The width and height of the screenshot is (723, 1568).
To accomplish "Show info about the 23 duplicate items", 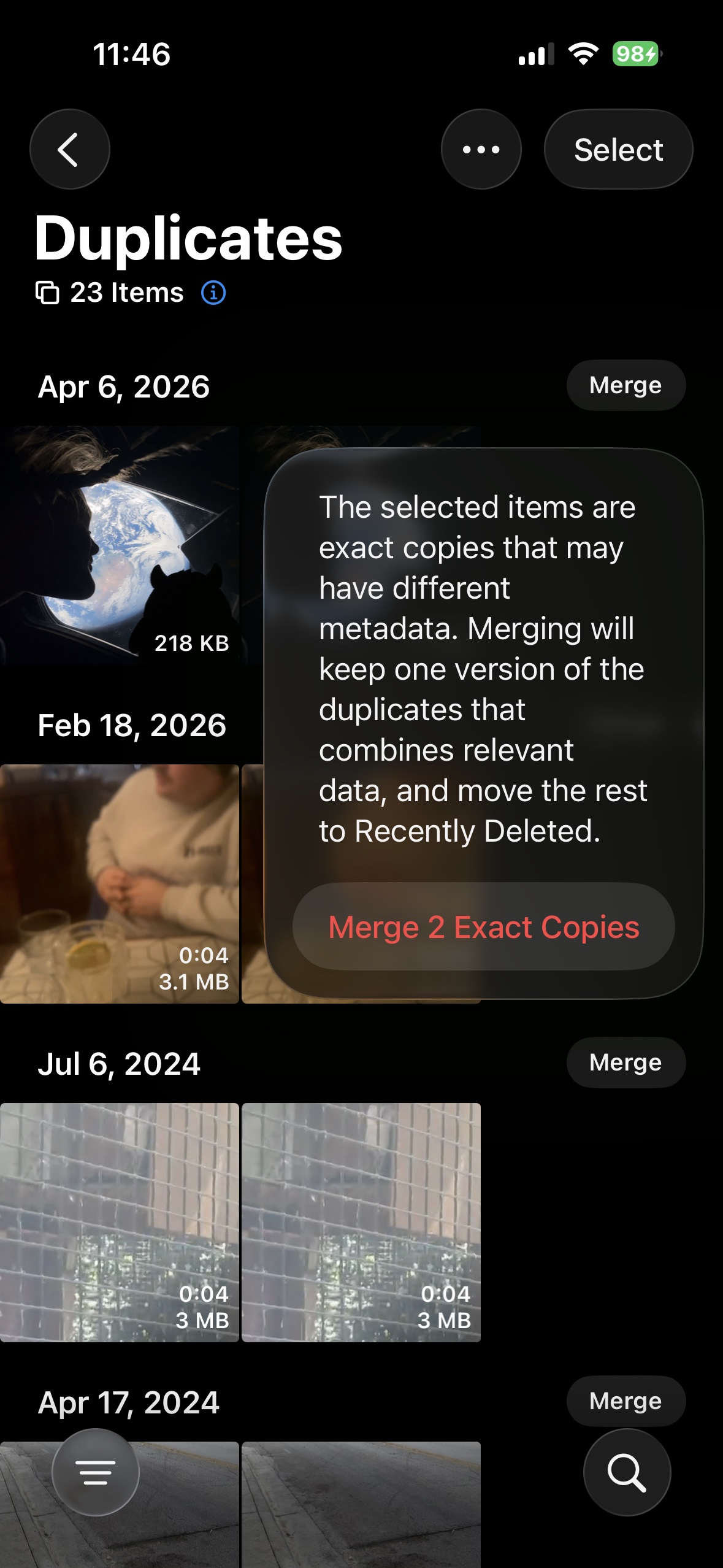I will click(x=213, y=293).
